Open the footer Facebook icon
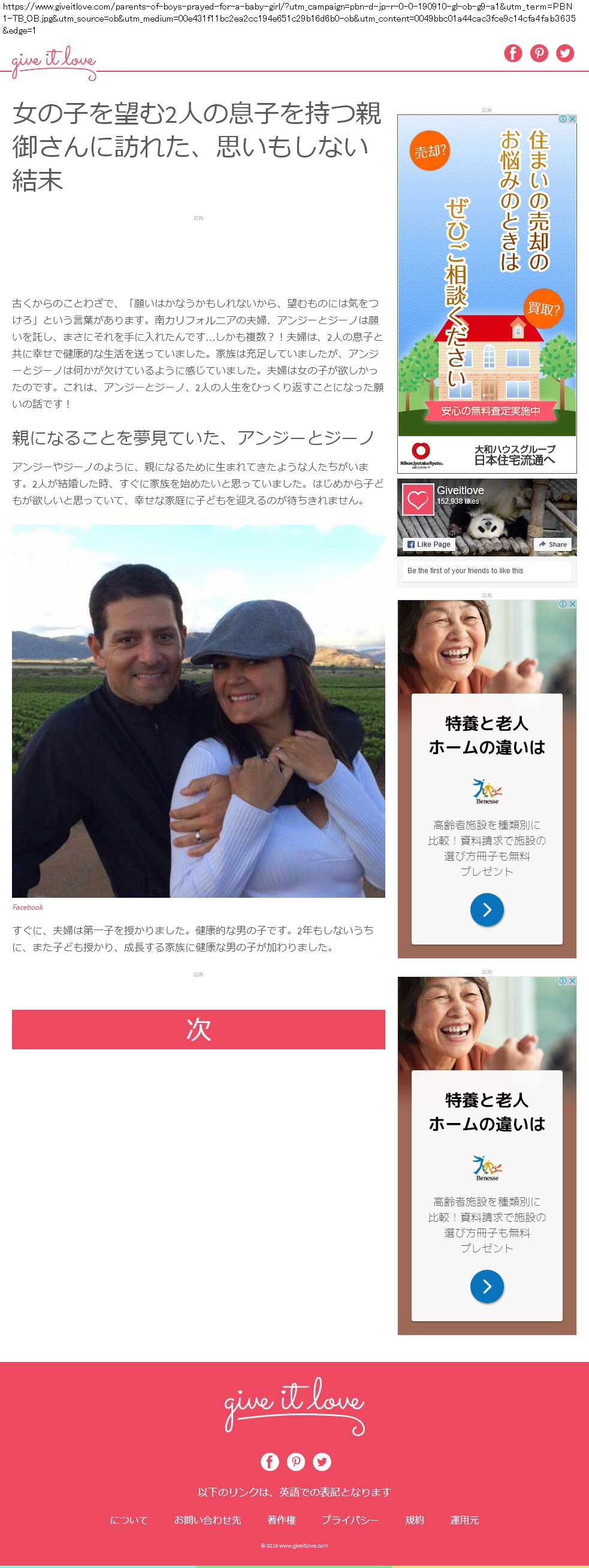589x1568 pixels. pyautogui.click(x=270, y=1461)
